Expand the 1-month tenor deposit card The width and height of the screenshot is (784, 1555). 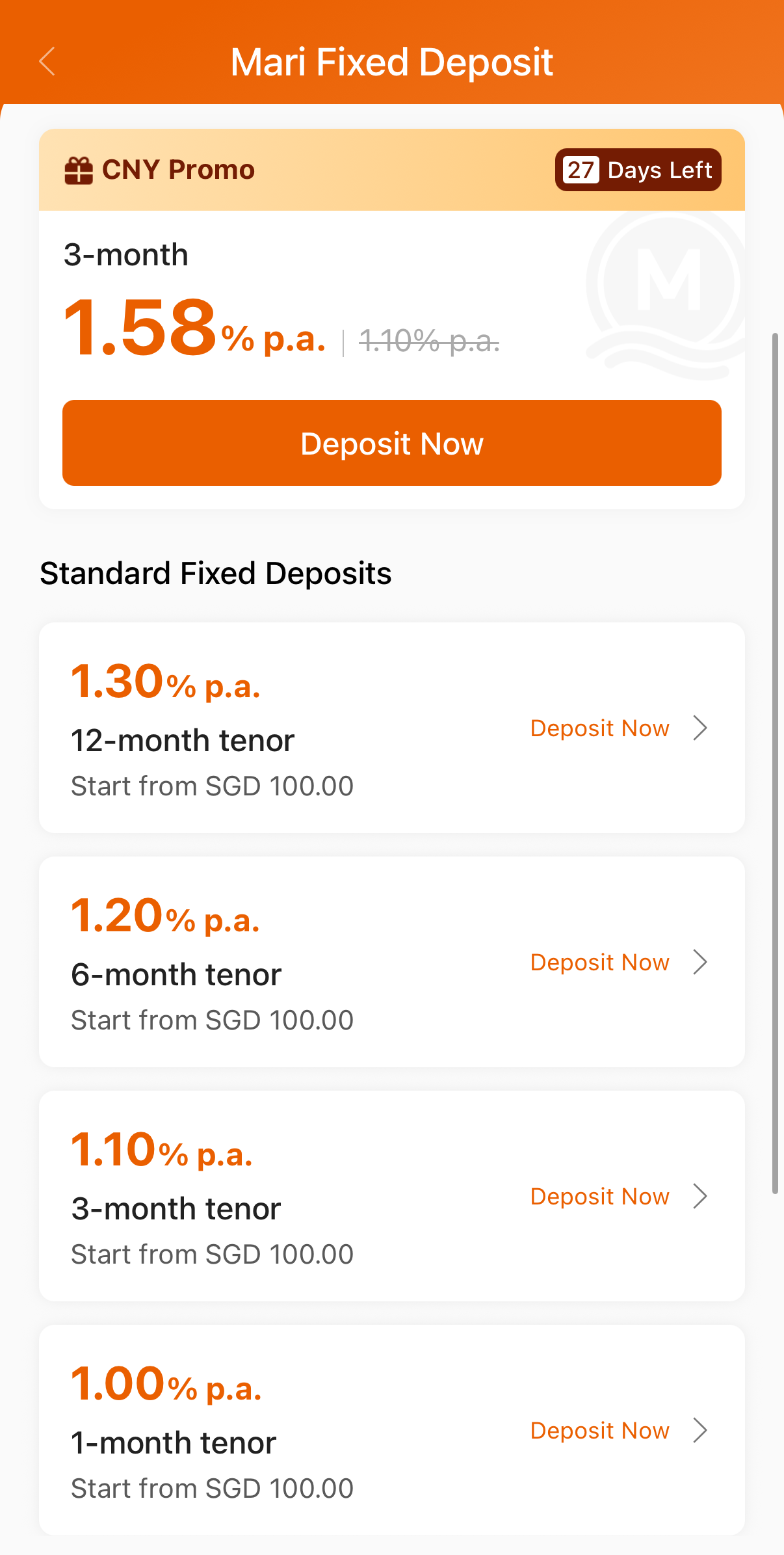(x=392, y=1430)
